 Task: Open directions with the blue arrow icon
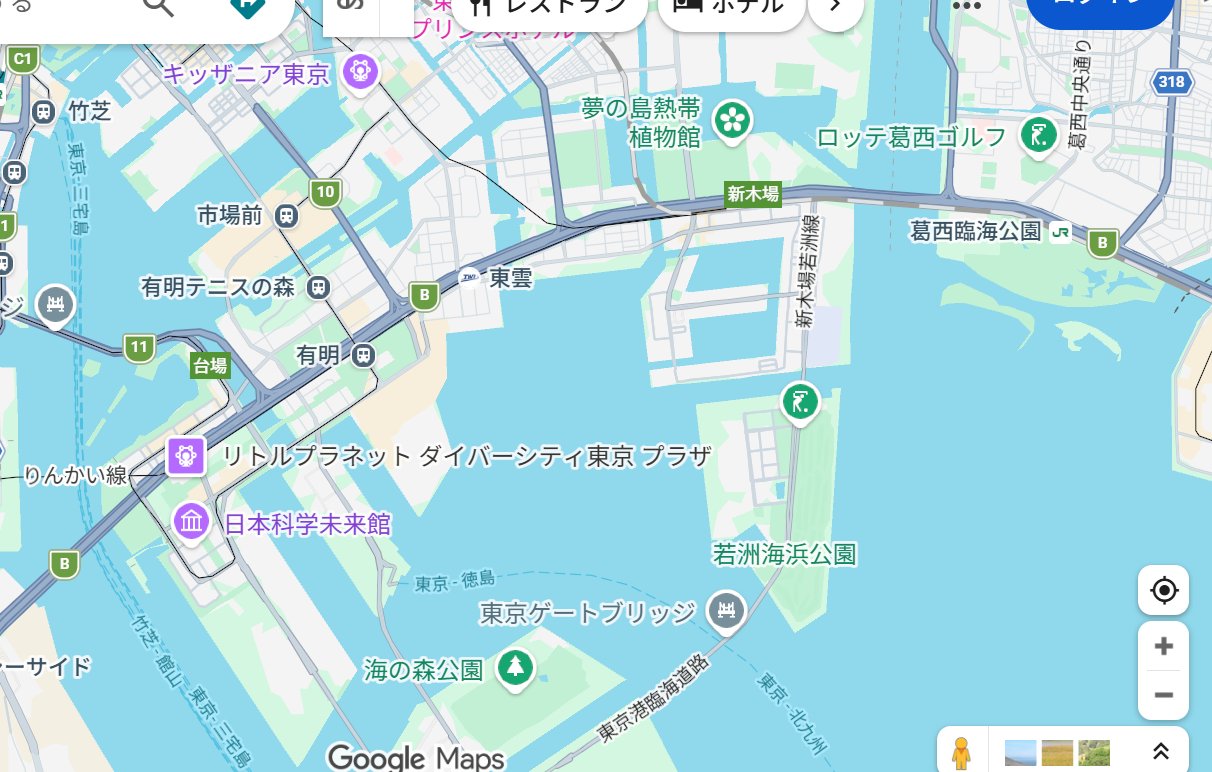(246, 6)
